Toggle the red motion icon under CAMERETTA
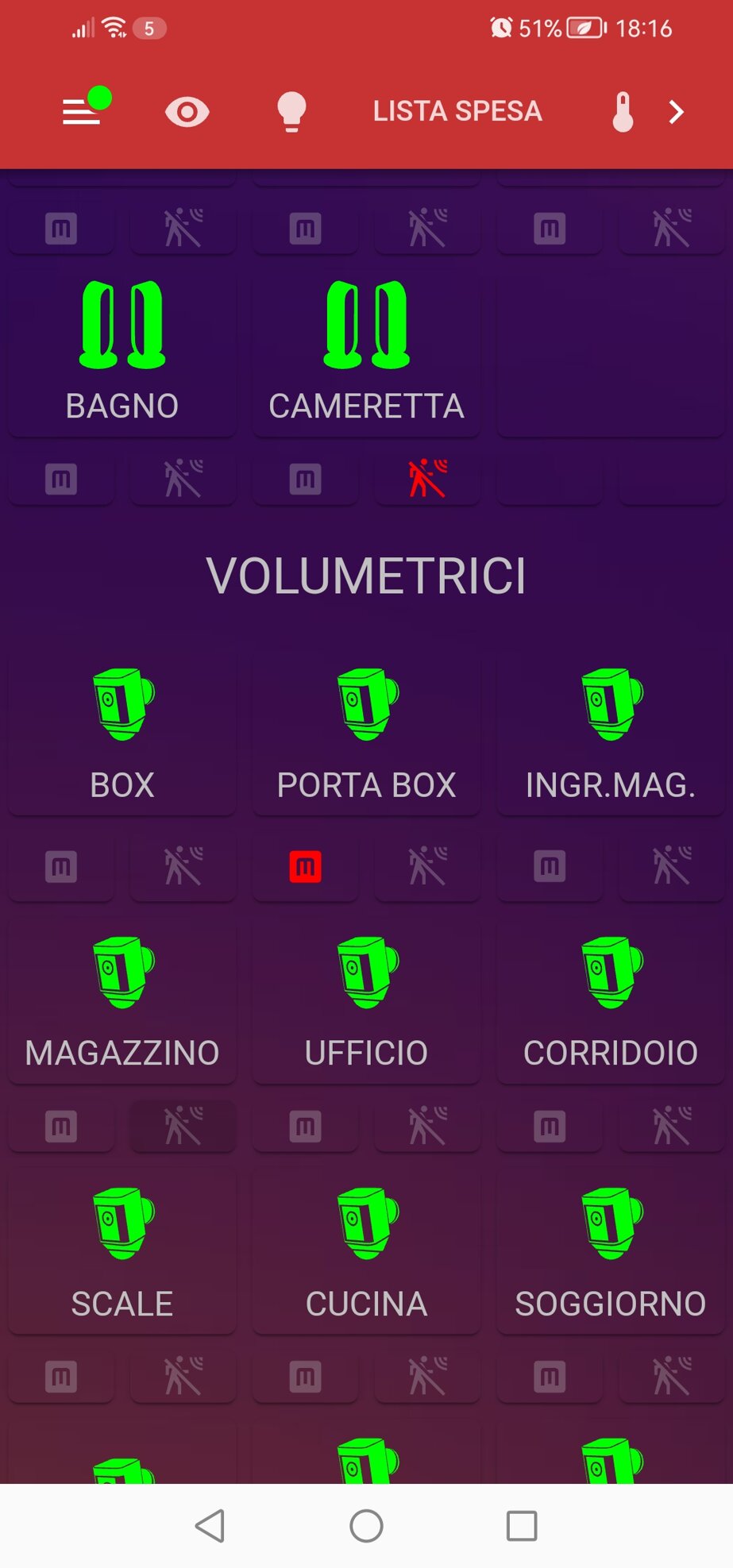 point(427,479)
